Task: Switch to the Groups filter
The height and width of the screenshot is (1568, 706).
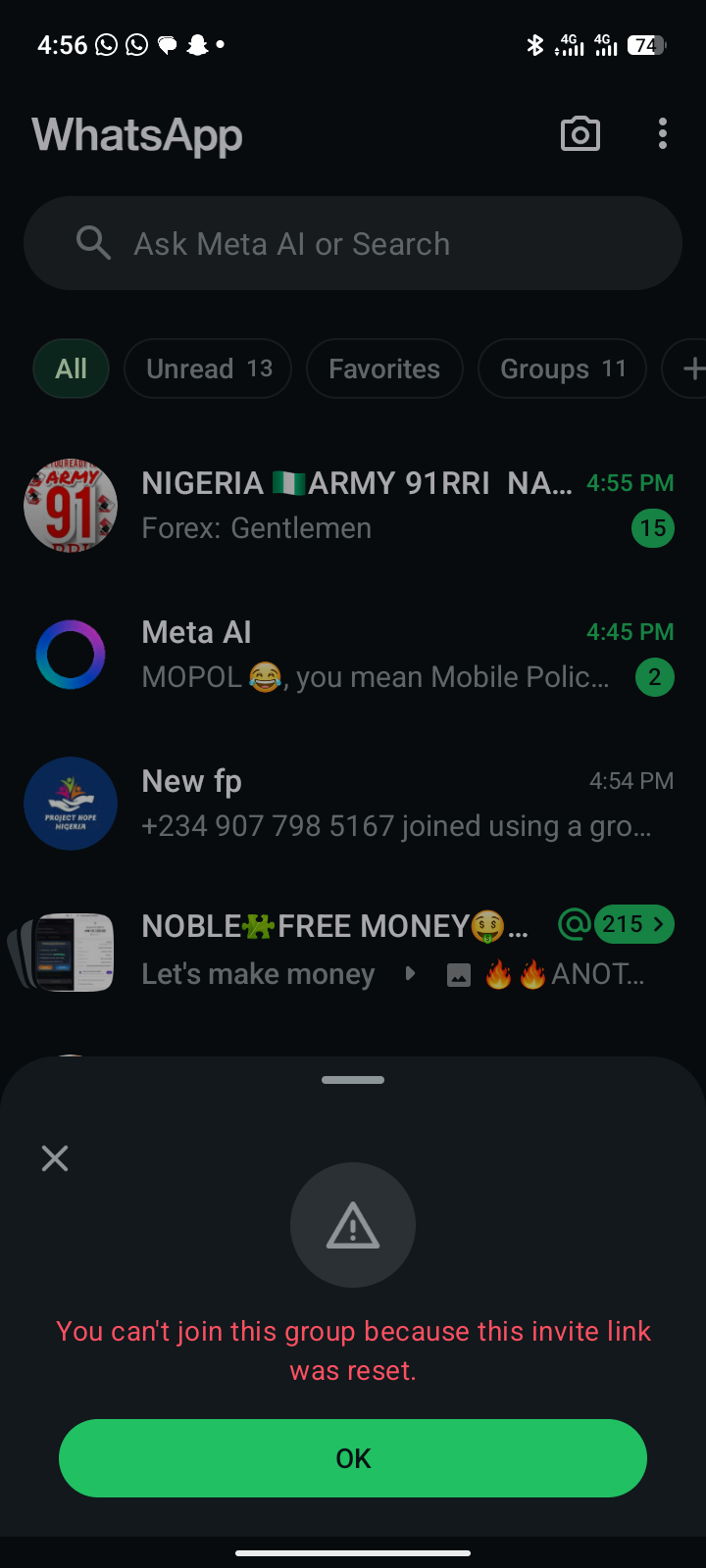Action: [562, 368]
